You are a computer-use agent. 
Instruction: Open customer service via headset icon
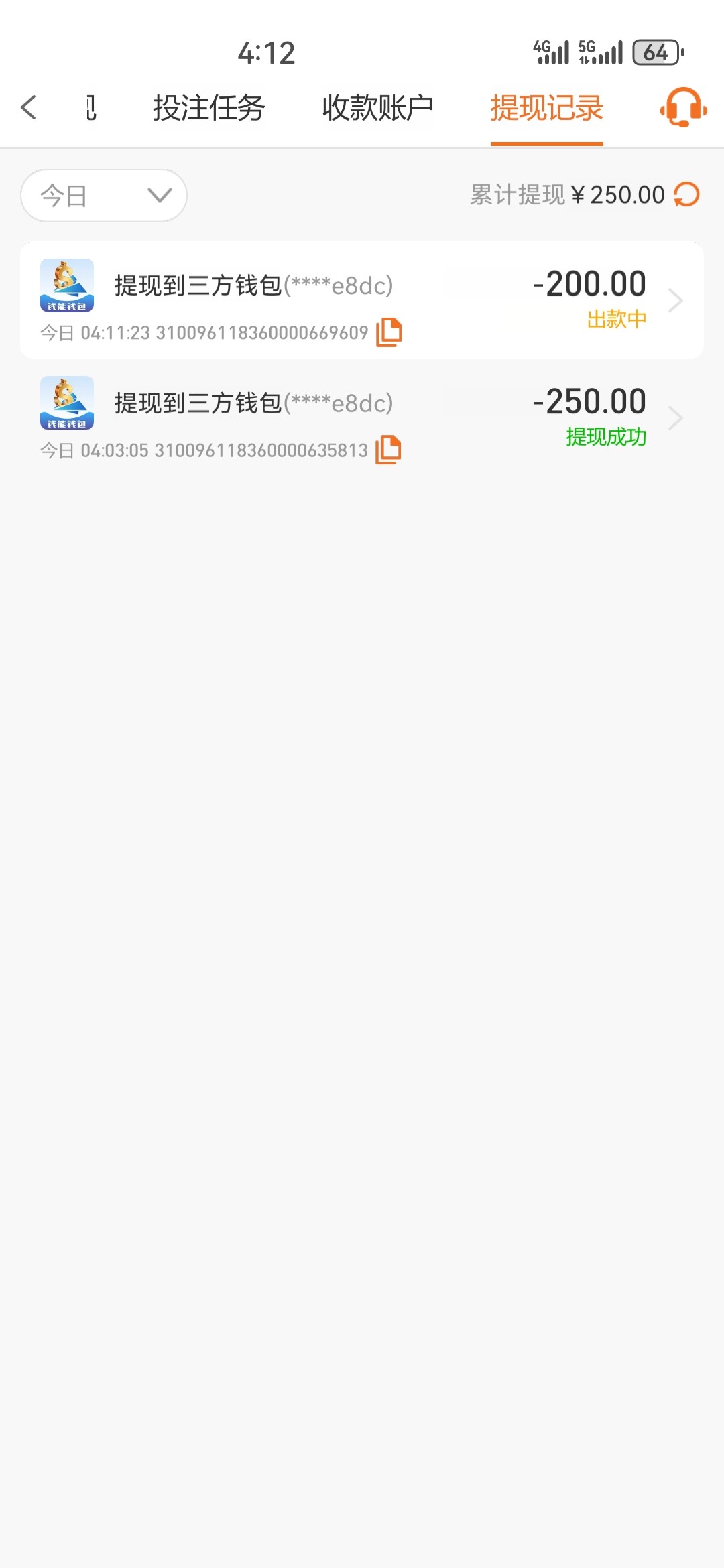coord(682,109)
